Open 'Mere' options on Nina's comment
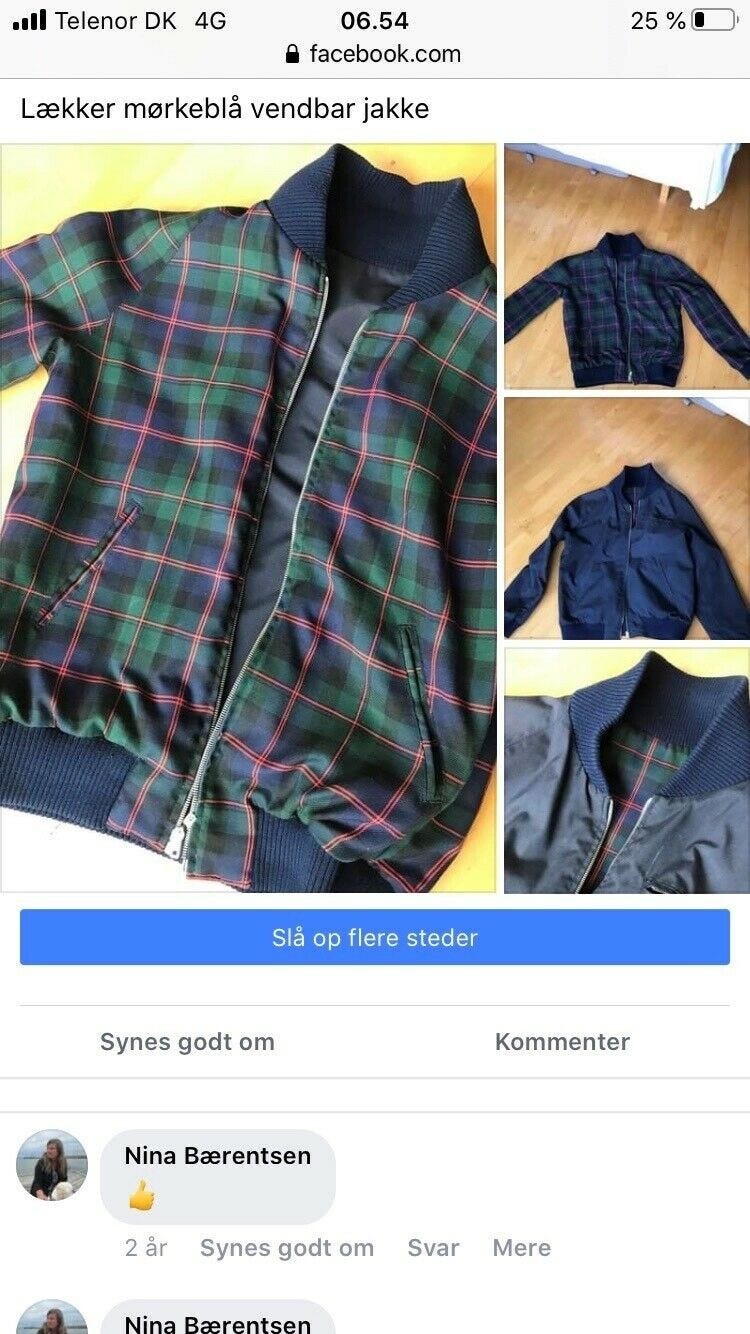 522,1247
